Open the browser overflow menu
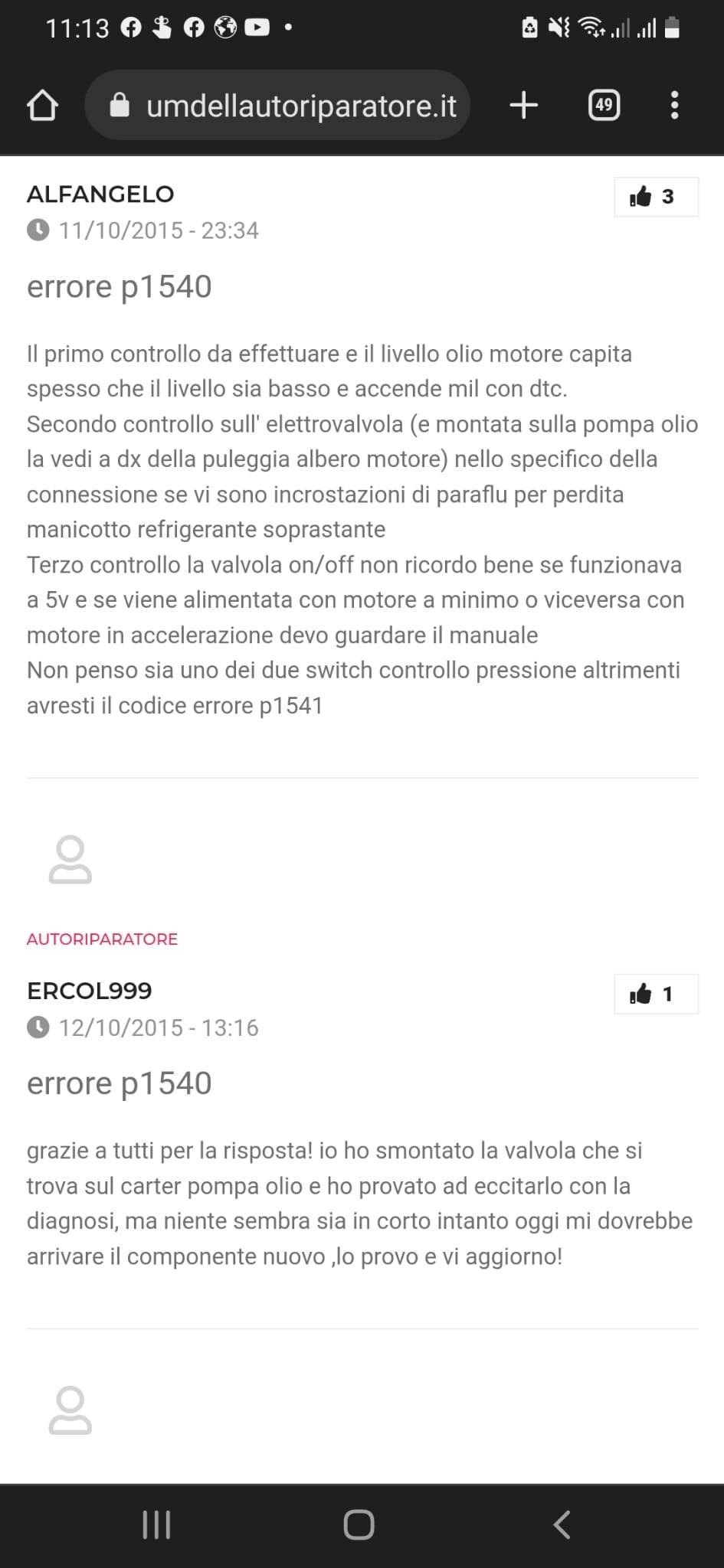The width and height of the screenshot is (724, 1568). (674, 106)
